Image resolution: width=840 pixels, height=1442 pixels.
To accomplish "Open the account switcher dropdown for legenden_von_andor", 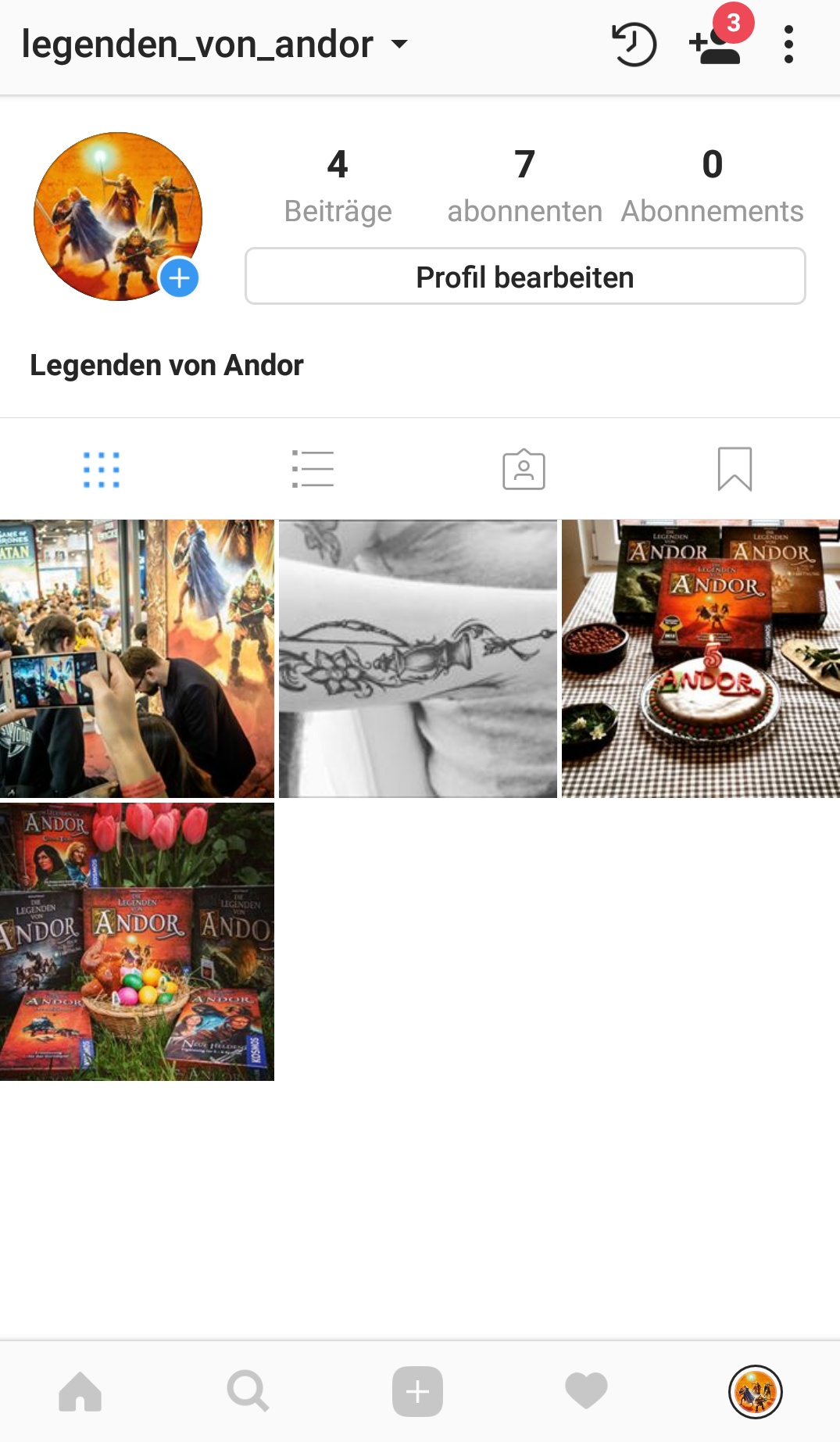I will point(399,45).
